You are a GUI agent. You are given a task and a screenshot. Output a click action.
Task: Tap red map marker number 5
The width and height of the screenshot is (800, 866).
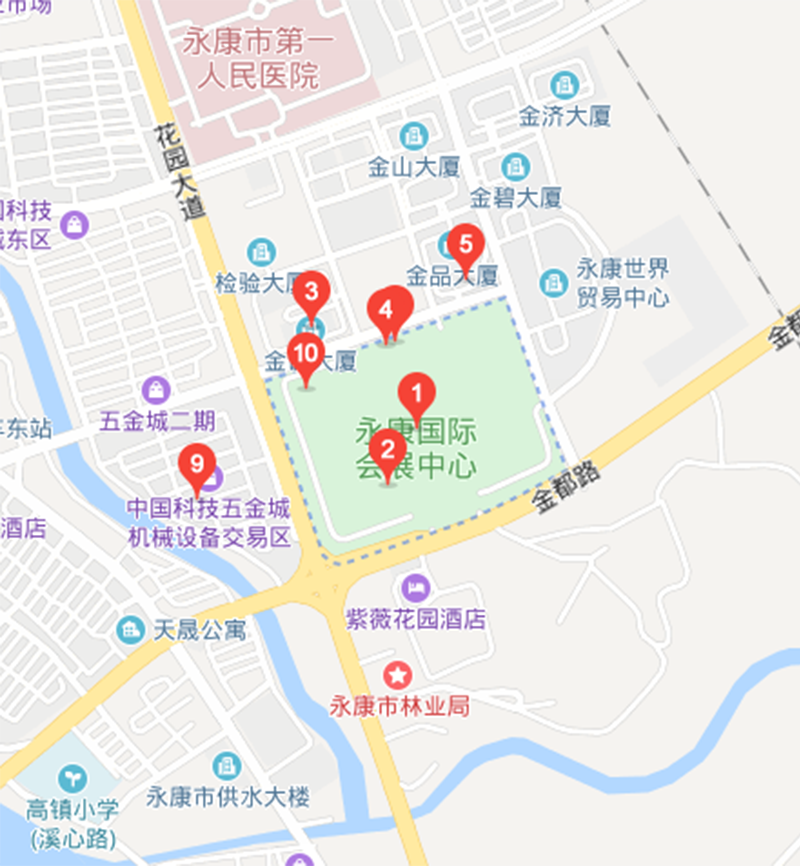point(465,243)
